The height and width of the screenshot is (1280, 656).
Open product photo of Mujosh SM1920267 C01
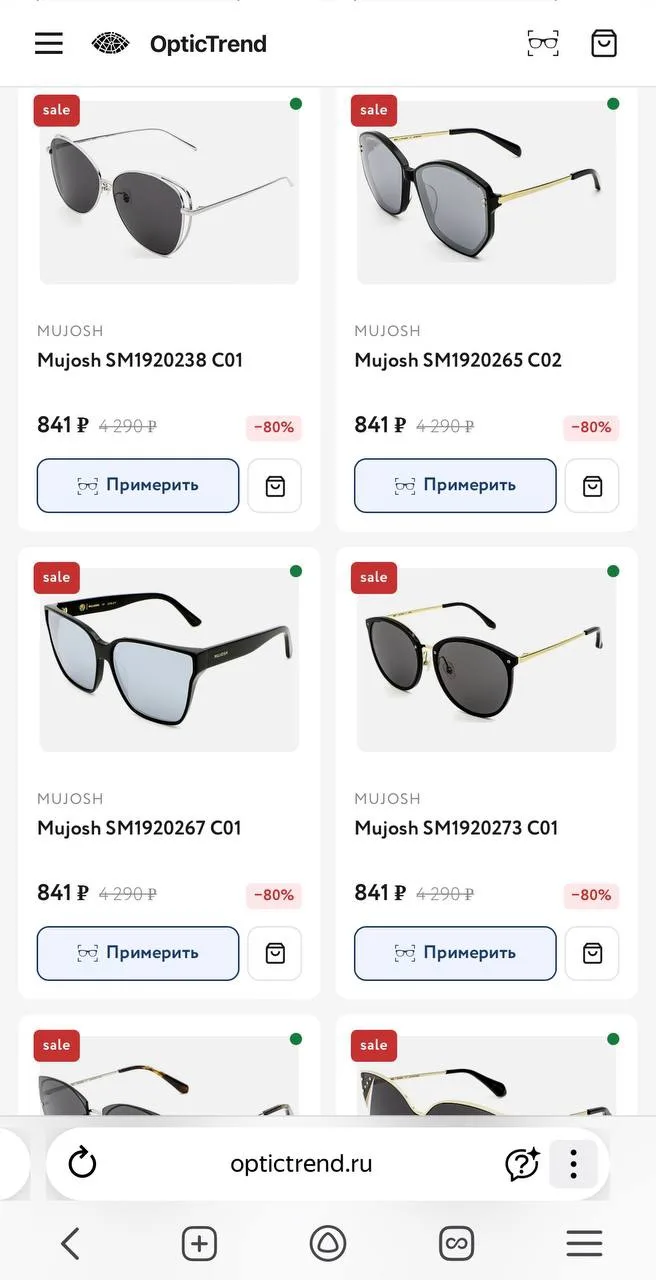169,658
